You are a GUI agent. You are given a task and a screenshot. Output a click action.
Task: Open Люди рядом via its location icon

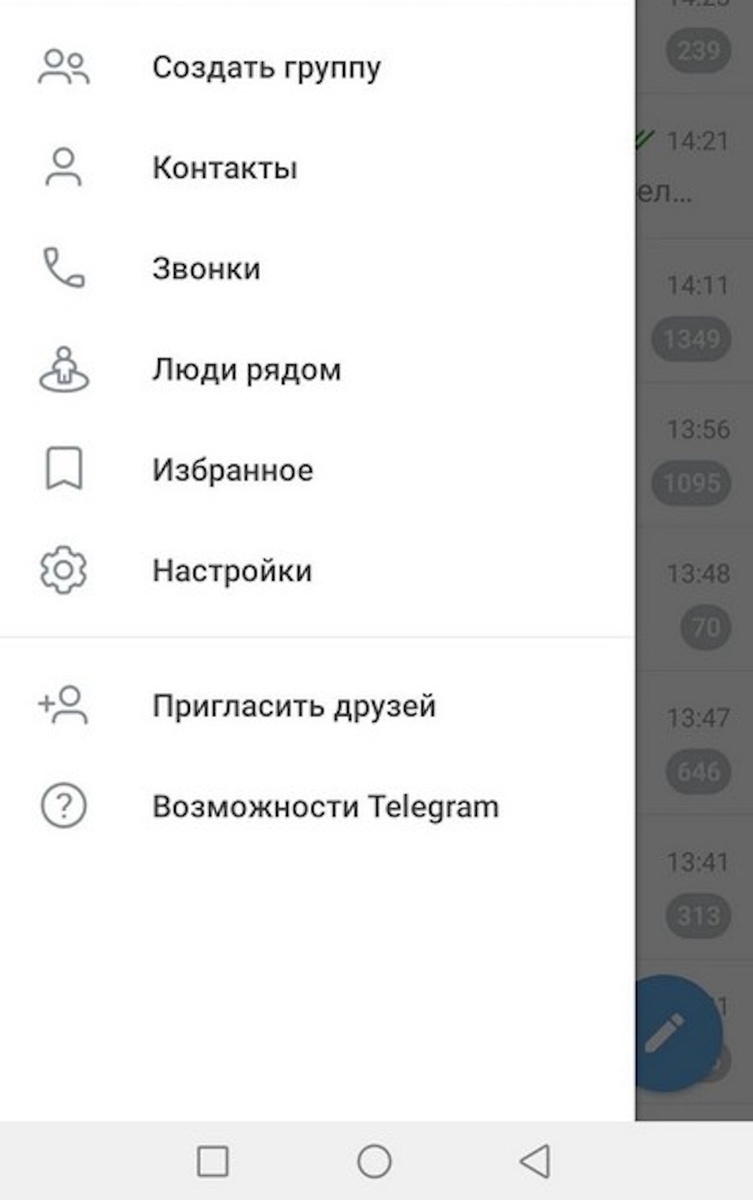click(x=63, y=368)
